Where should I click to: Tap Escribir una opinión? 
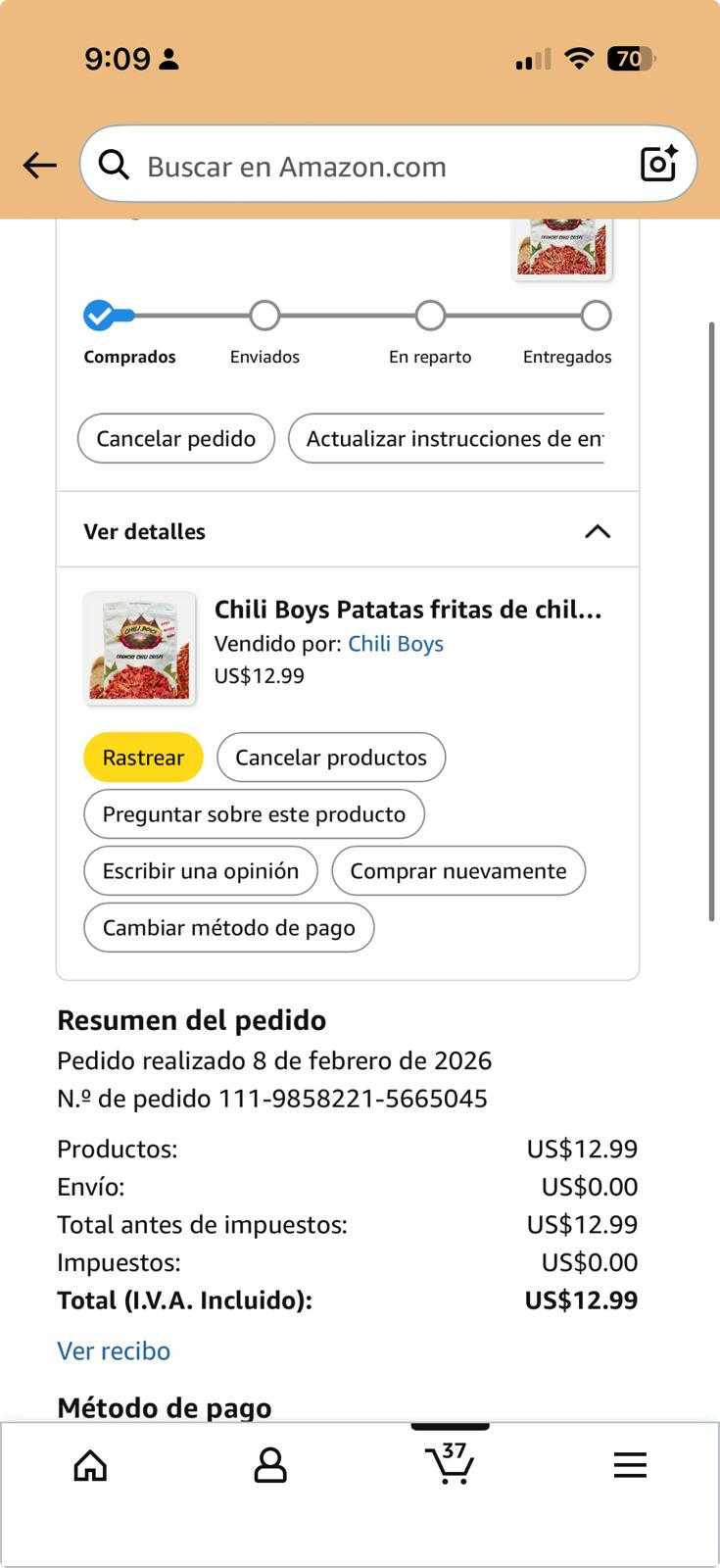pyautogui.click(x=201, y=871)
